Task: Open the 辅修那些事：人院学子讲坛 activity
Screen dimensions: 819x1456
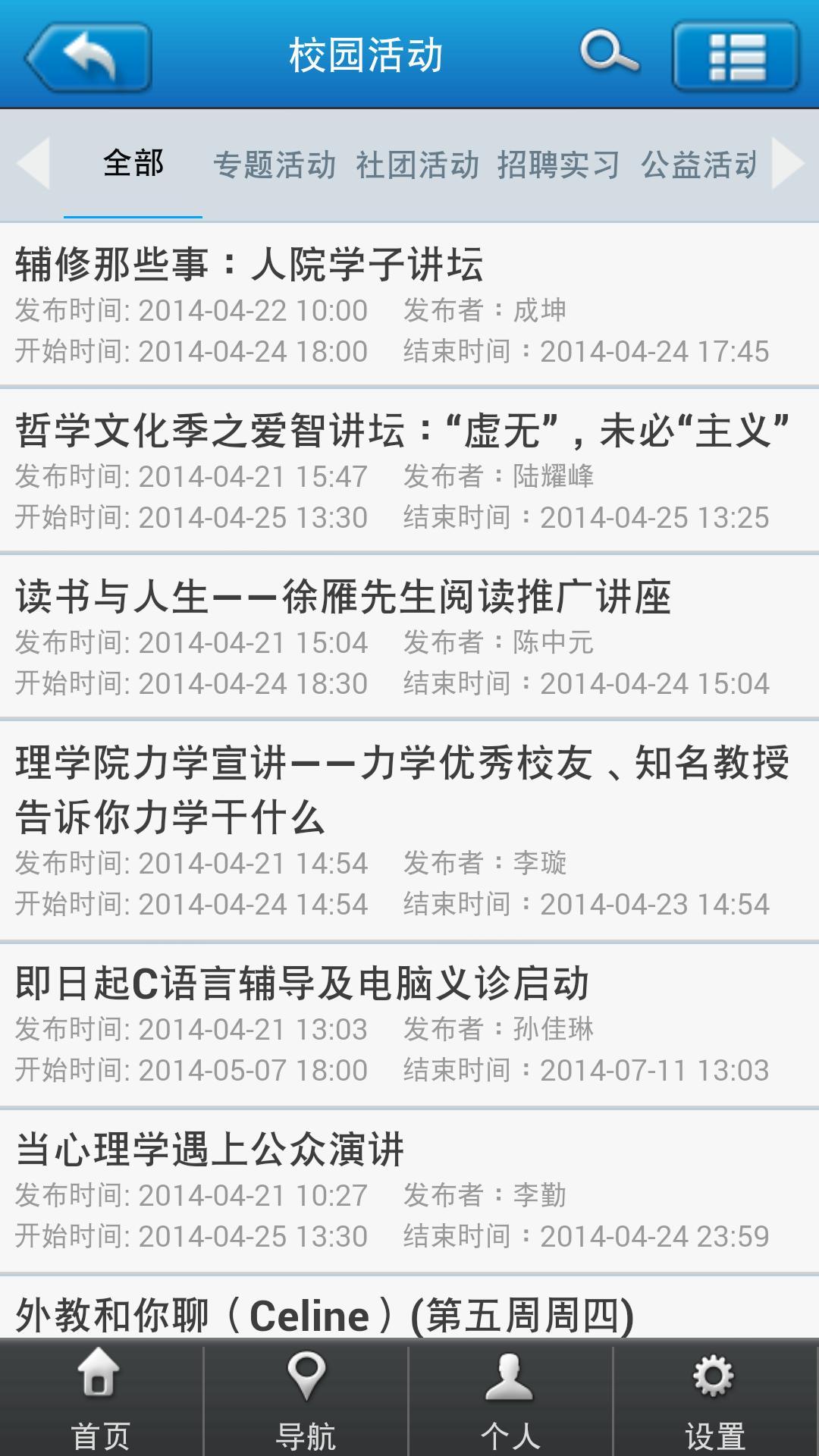Action: (x=409, y=305)
